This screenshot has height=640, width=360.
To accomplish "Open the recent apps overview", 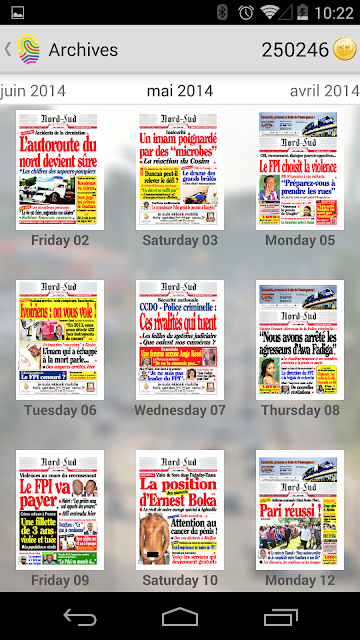I will 280,617.
